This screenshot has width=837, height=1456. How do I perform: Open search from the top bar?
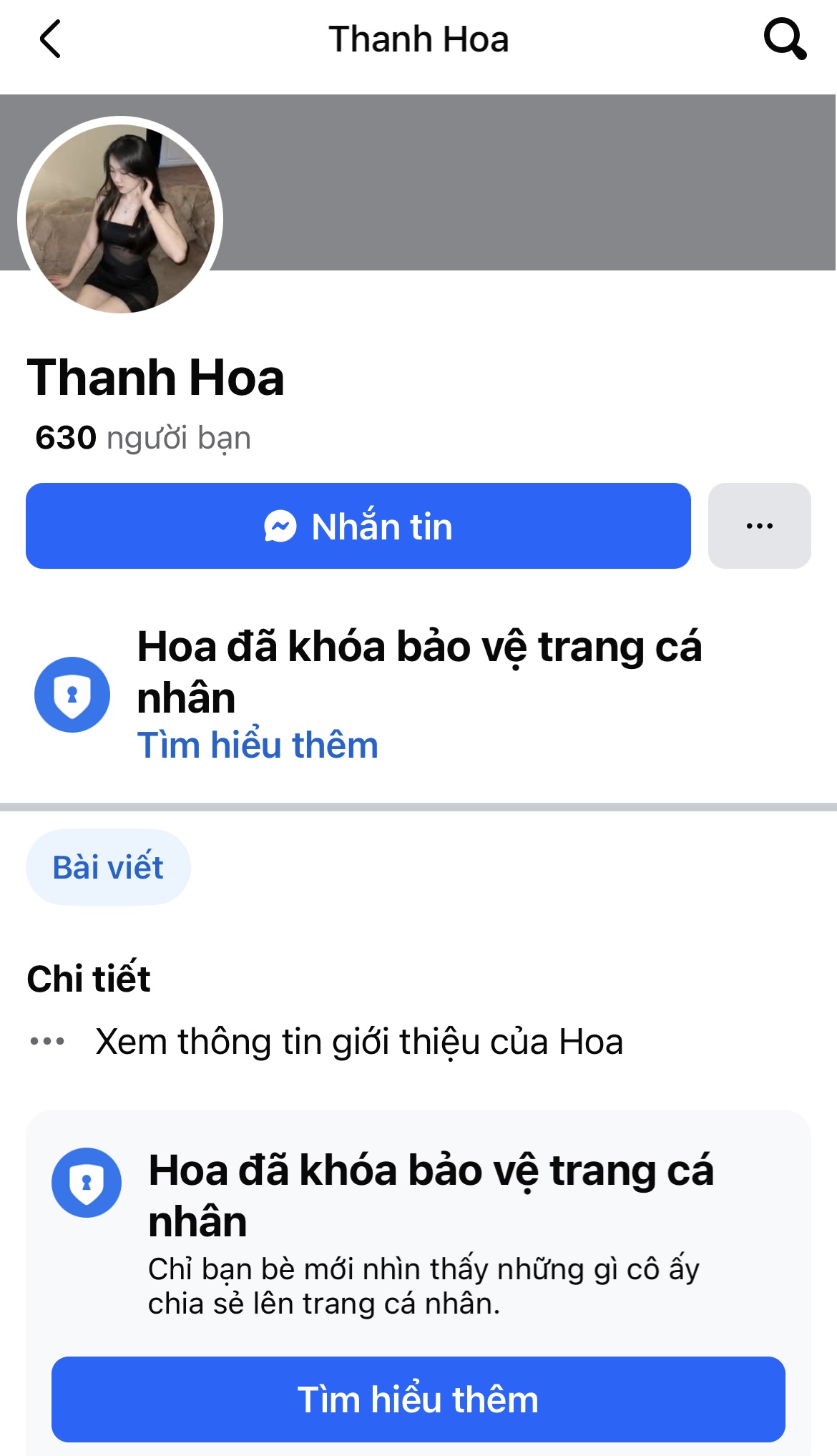785,39
